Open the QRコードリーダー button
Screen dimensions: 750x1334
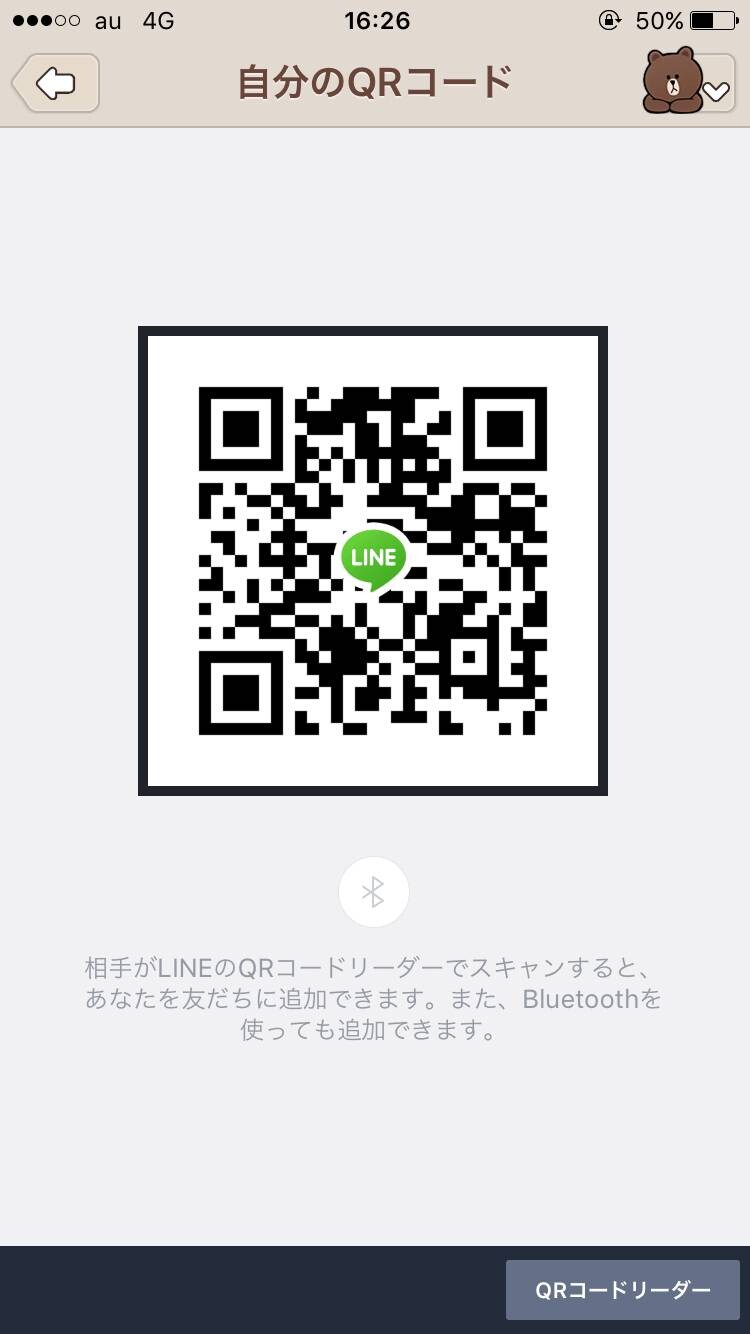pyautogui.click(x=623, y=1290)
